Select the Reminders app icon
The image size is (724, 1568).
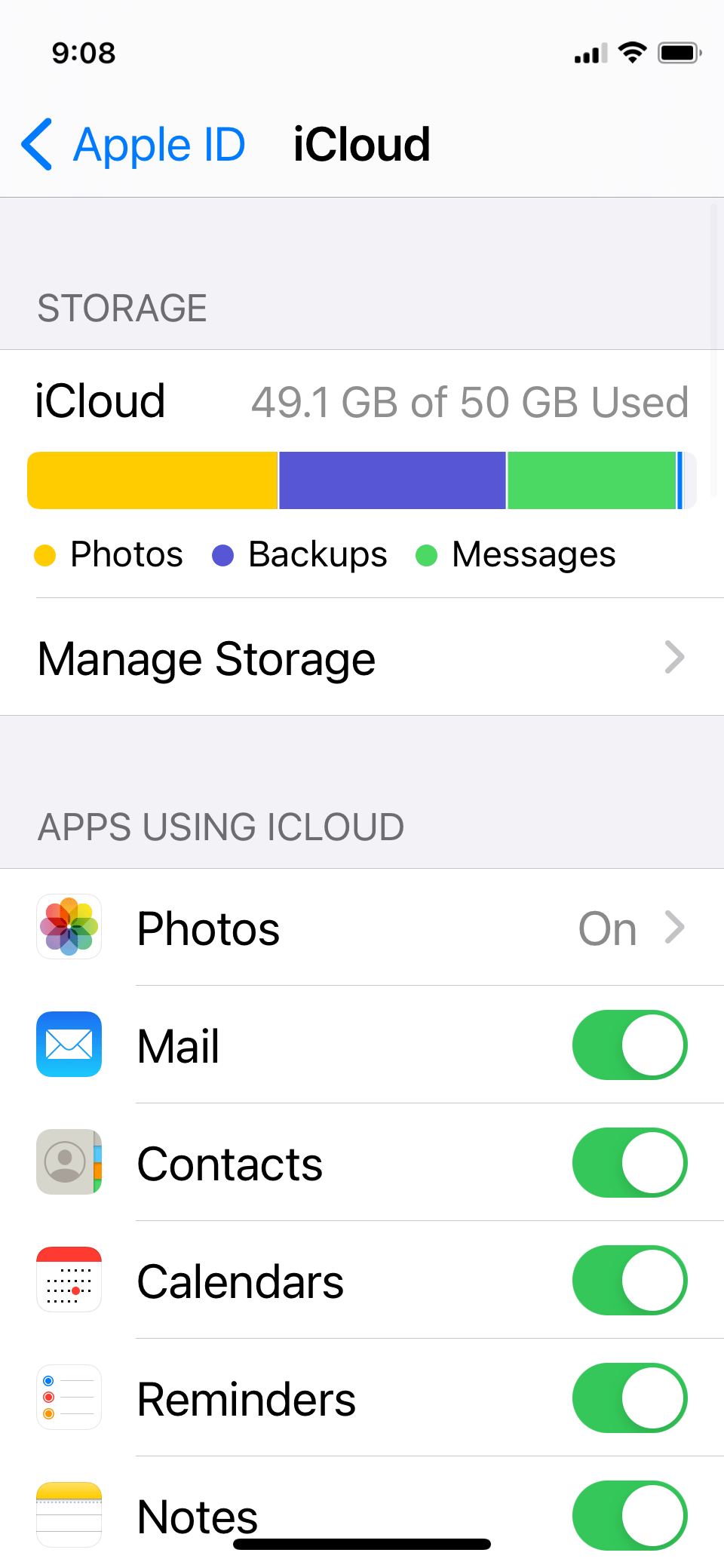coord(69,1398)
